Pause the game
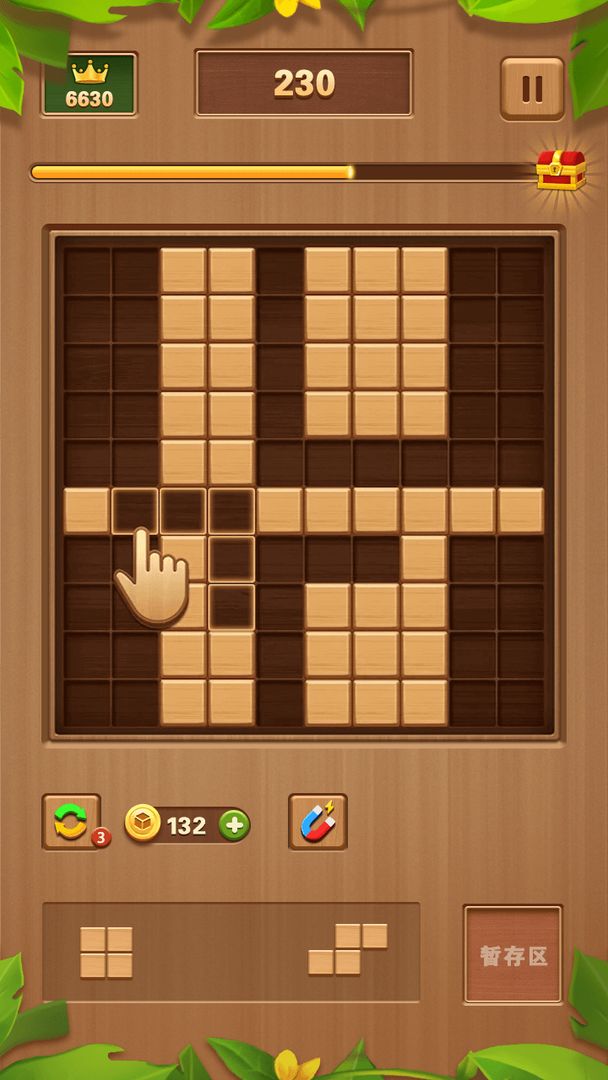The width and height of the screenshot is (608, 1080). [532, 89]
